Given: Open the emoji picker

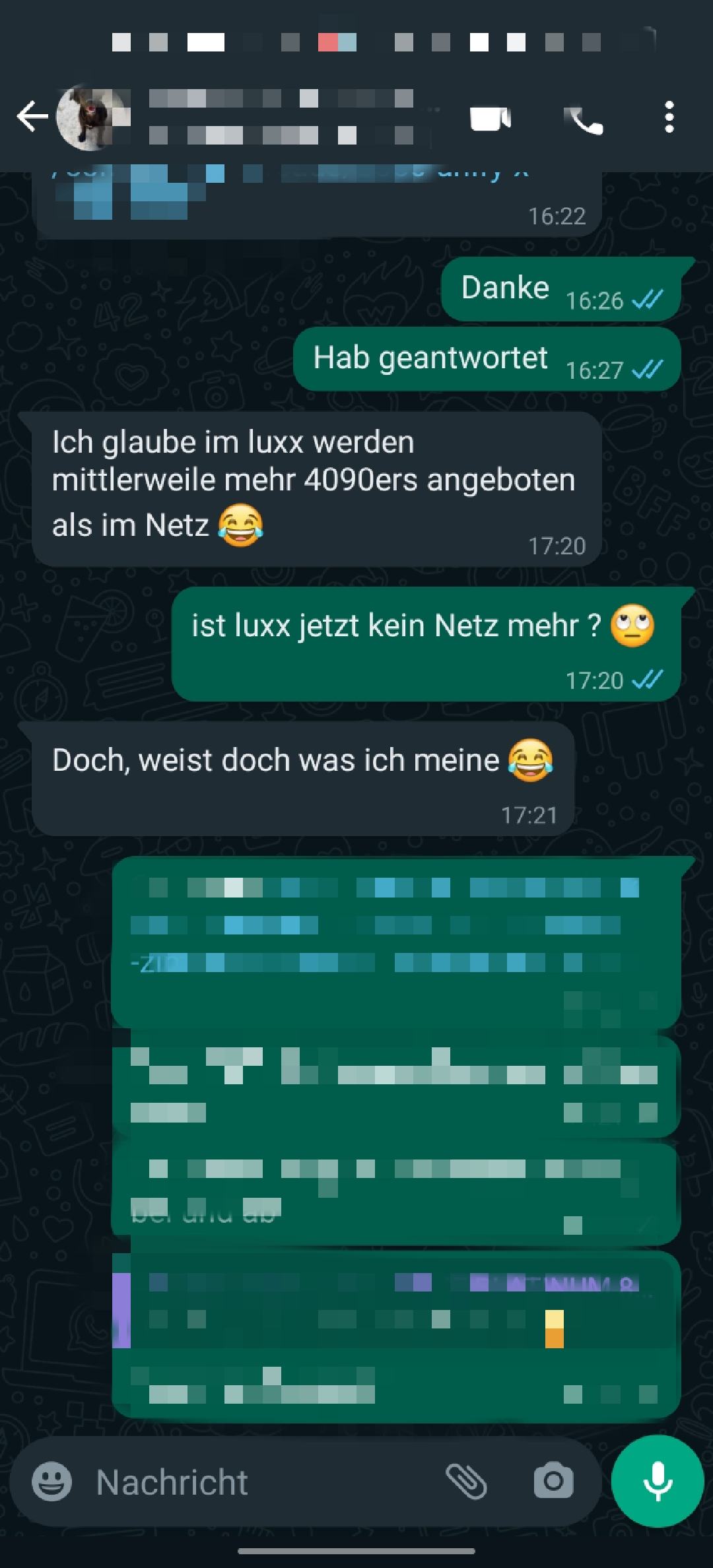Looking at the screenshot, I should point(51,1482).
